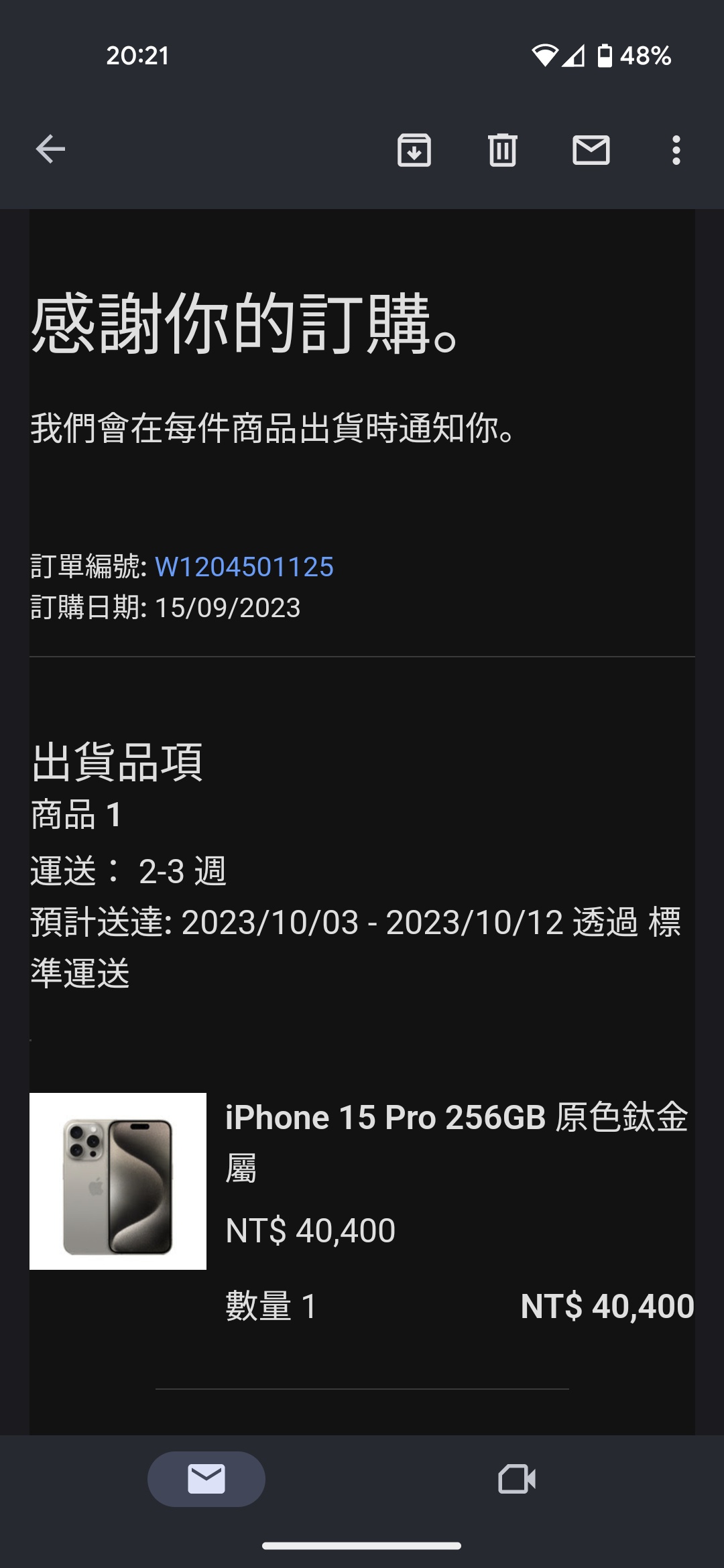Open the overflow menu
Image resolution: width=724 pixels, height=1568 pixels.
(676, 149)
